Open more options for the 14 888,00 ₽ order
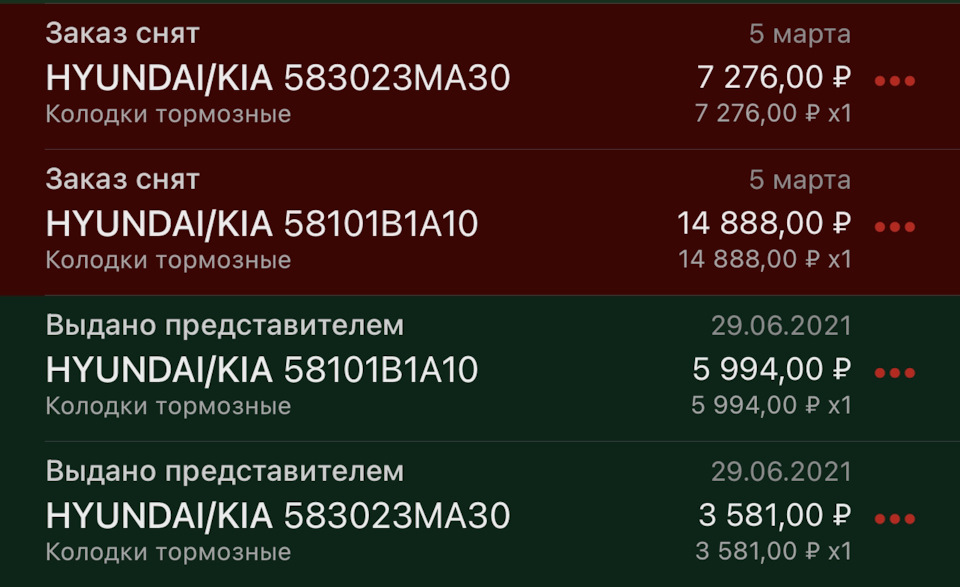Viewport: 960px width, 587px height. coord(894,227)
